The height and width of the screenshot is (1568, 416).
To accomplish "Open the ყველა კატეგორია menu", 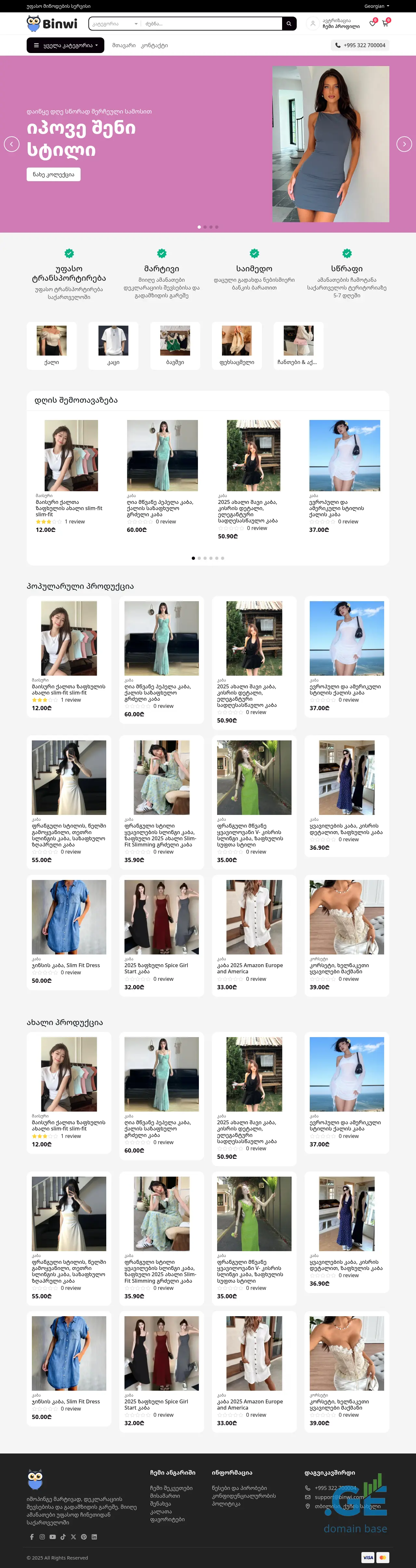I will (65, 45).
